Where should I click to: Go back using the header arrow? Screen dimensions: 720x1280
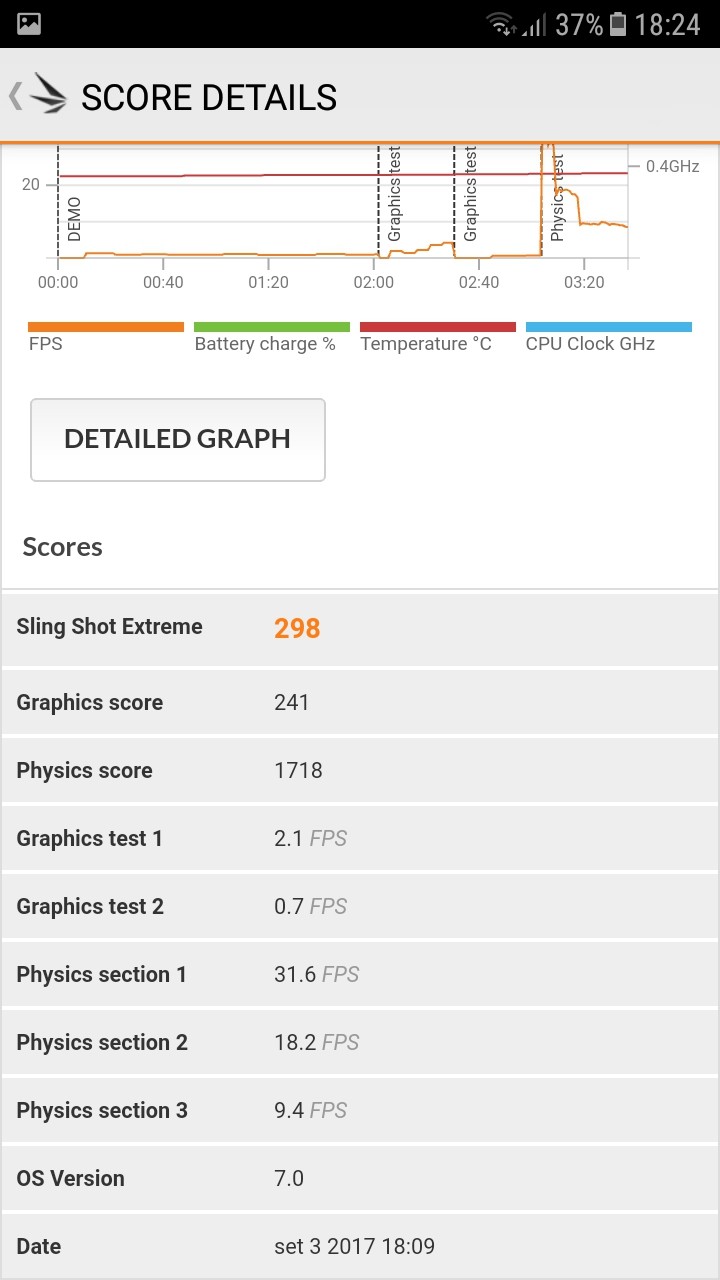[16, 97]
